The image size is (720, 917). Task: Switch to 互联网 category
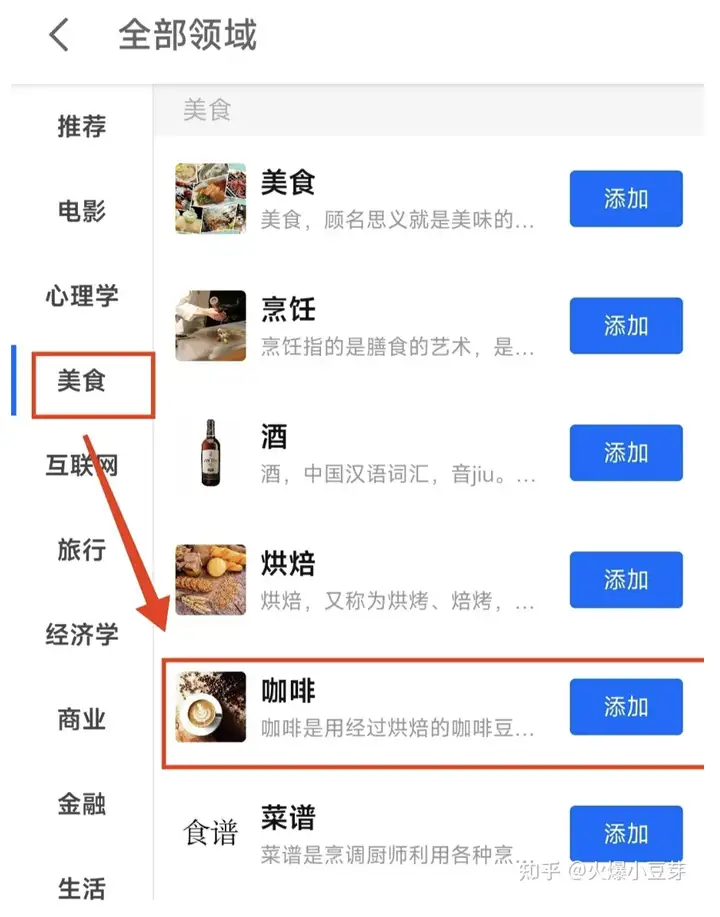pos(81,466)
